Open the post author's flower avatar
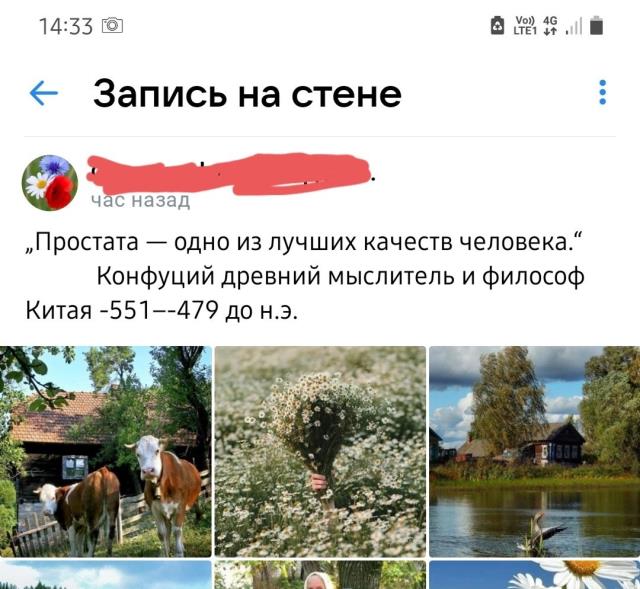Screen dimensions: 640x589 tap(50, 183)
